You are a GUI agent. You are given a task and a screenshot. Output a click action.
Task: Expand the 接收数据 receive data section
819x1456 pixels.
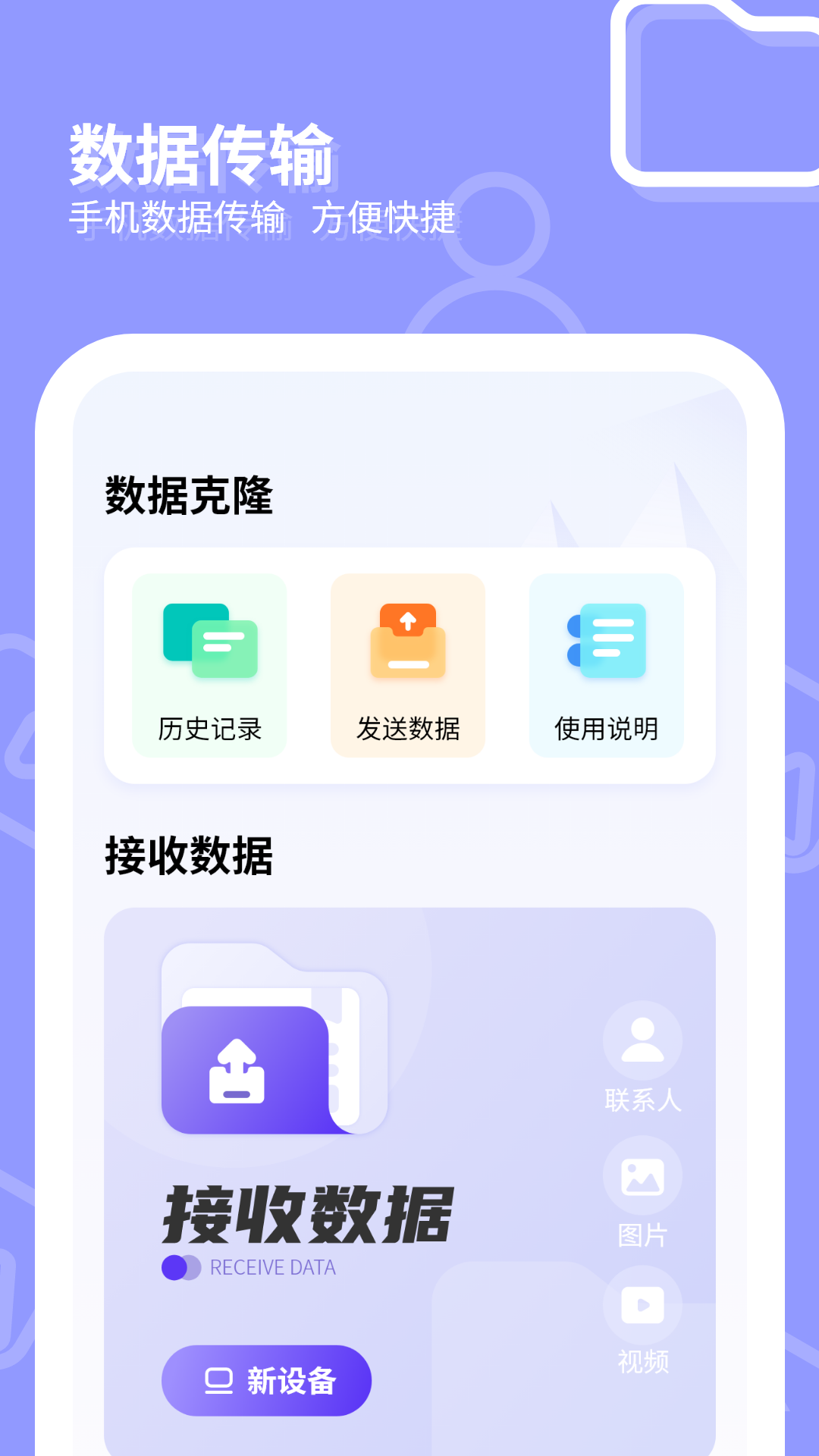(190, 855)
